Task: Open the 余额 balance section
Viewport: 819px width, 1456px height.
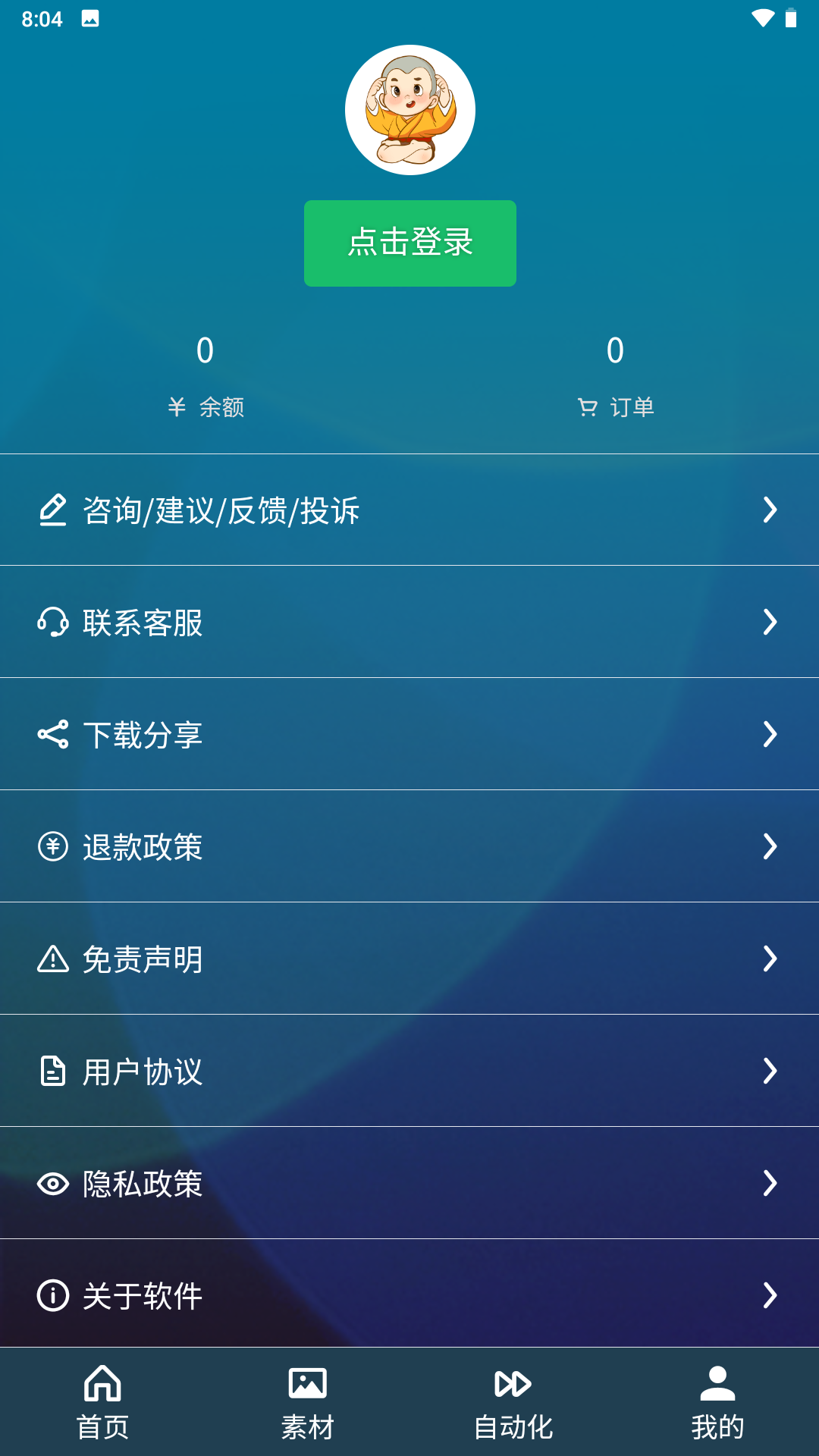Action: click(206, 377)
